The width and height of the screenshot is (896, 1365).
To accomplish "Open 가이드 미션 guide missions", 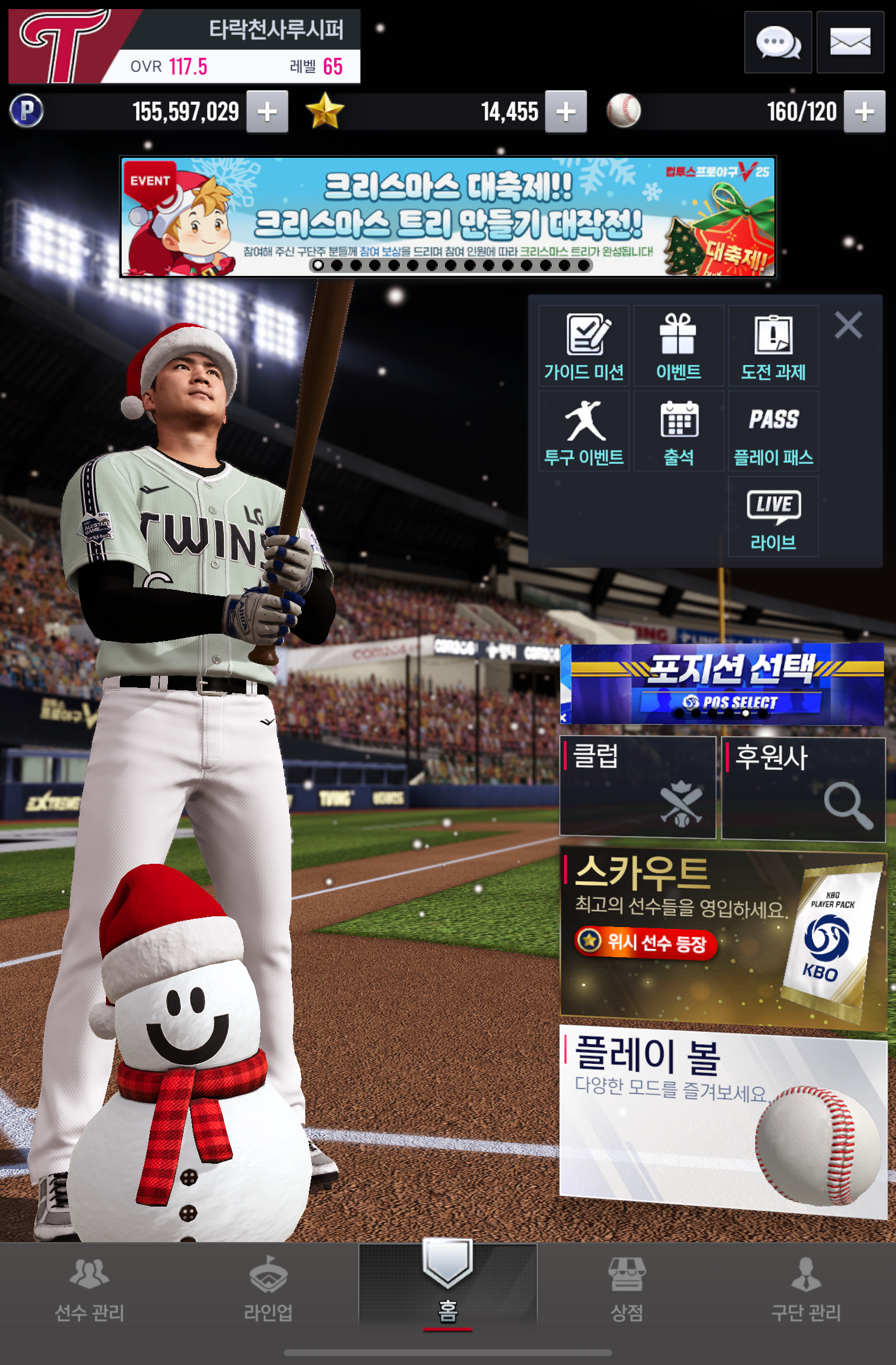I will point(583,346).
